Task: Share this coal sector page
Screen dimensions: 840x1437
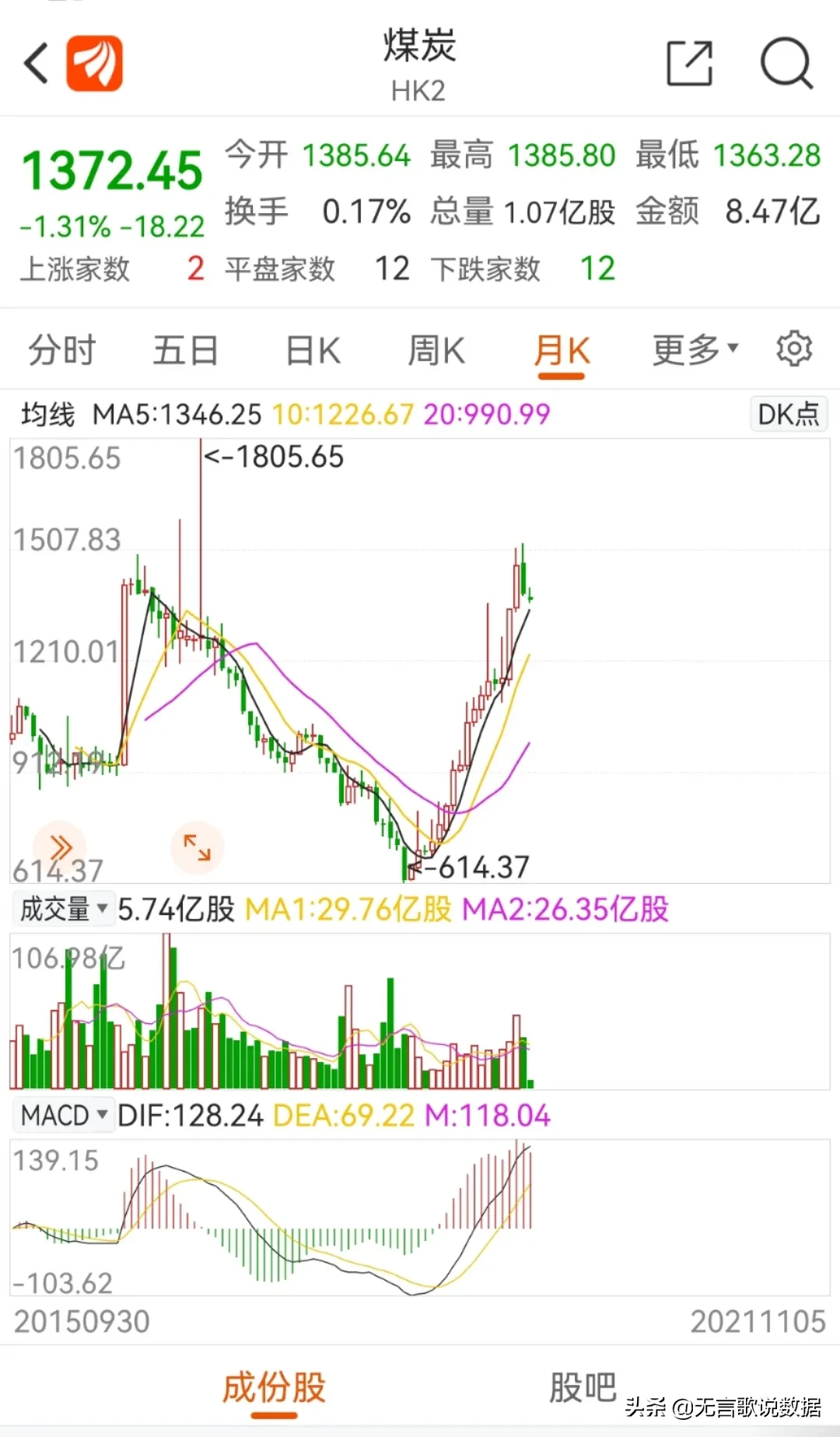Action: (x=690, y=63)
